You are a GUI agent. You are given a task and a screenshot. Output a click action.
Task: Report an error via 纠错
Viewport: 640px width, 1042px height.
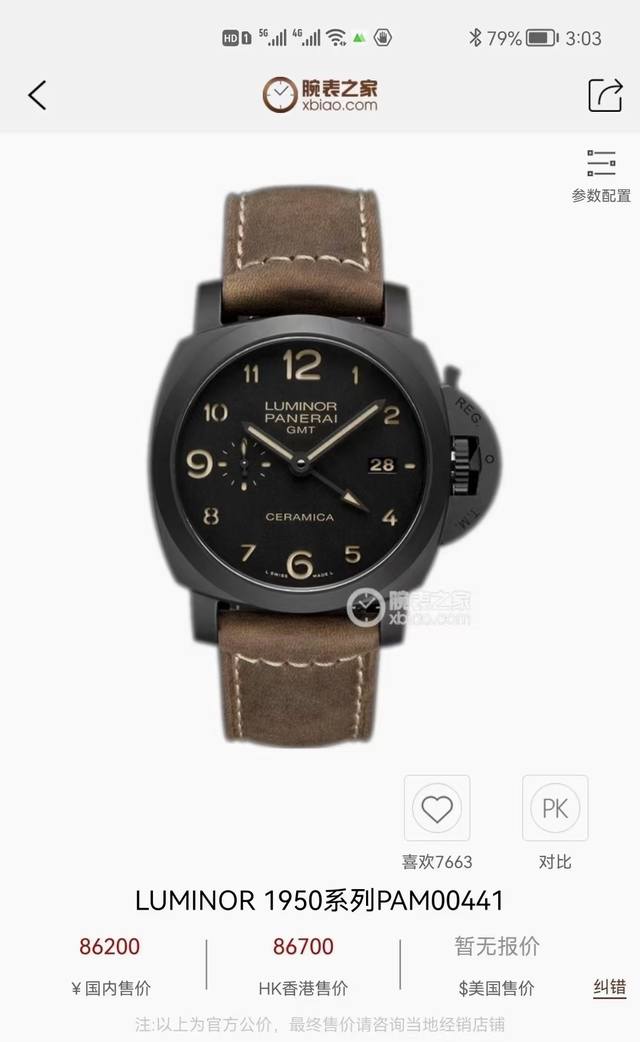click(609, 988)
